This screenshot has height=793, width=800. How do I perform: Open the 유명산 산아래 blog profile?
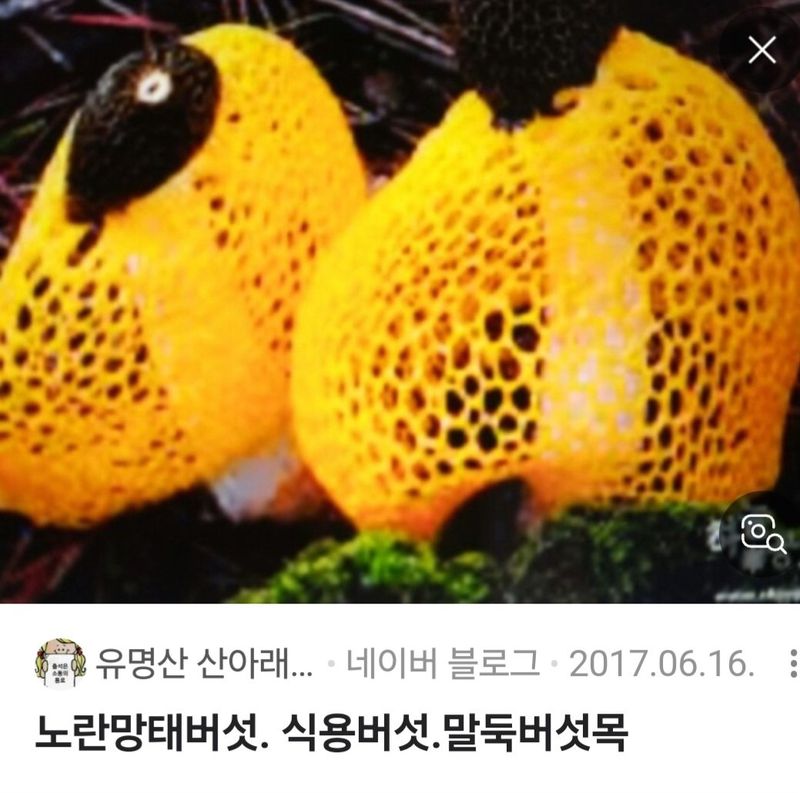(205, 664)
